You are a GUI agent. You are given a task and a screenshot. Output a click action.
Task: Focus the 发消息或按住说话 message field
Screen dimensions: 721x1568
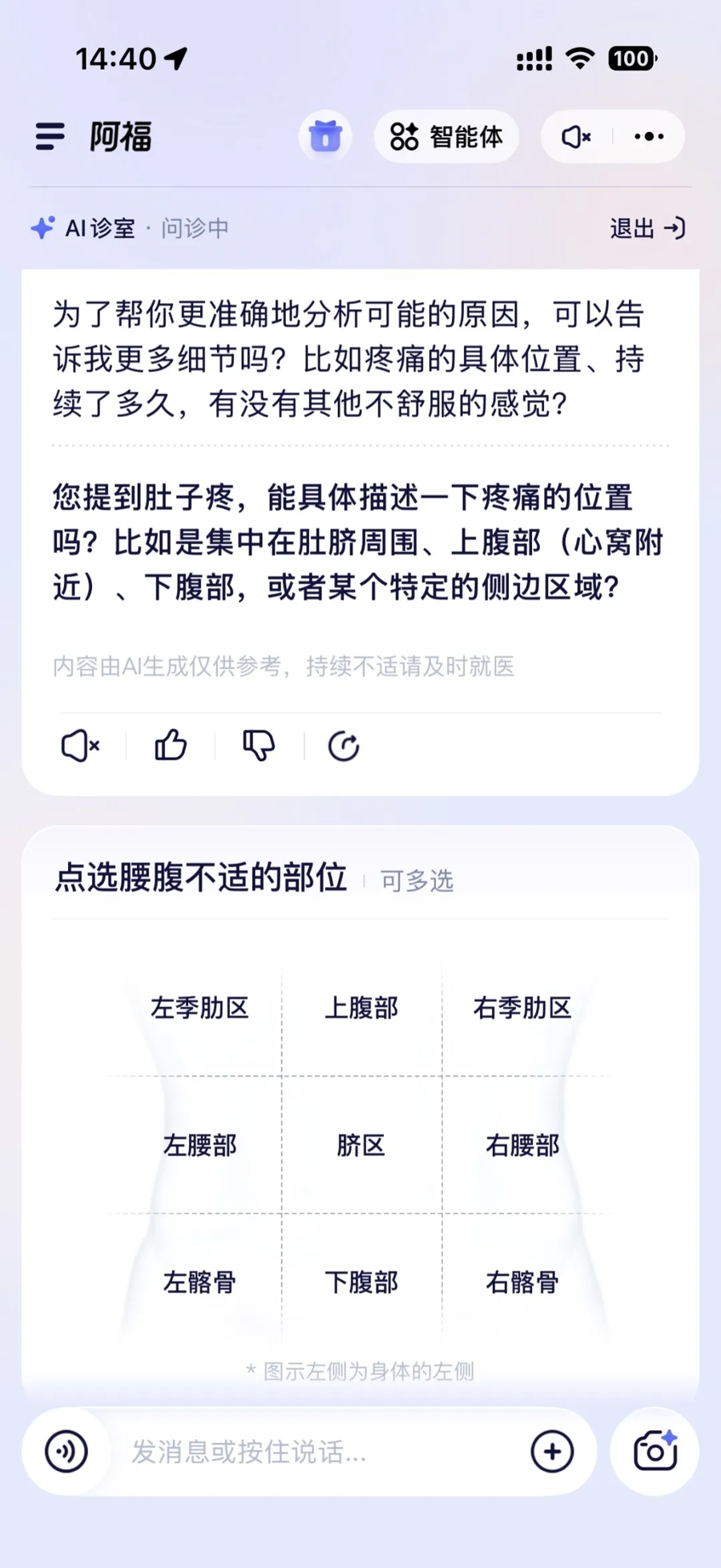(320, 1451)
